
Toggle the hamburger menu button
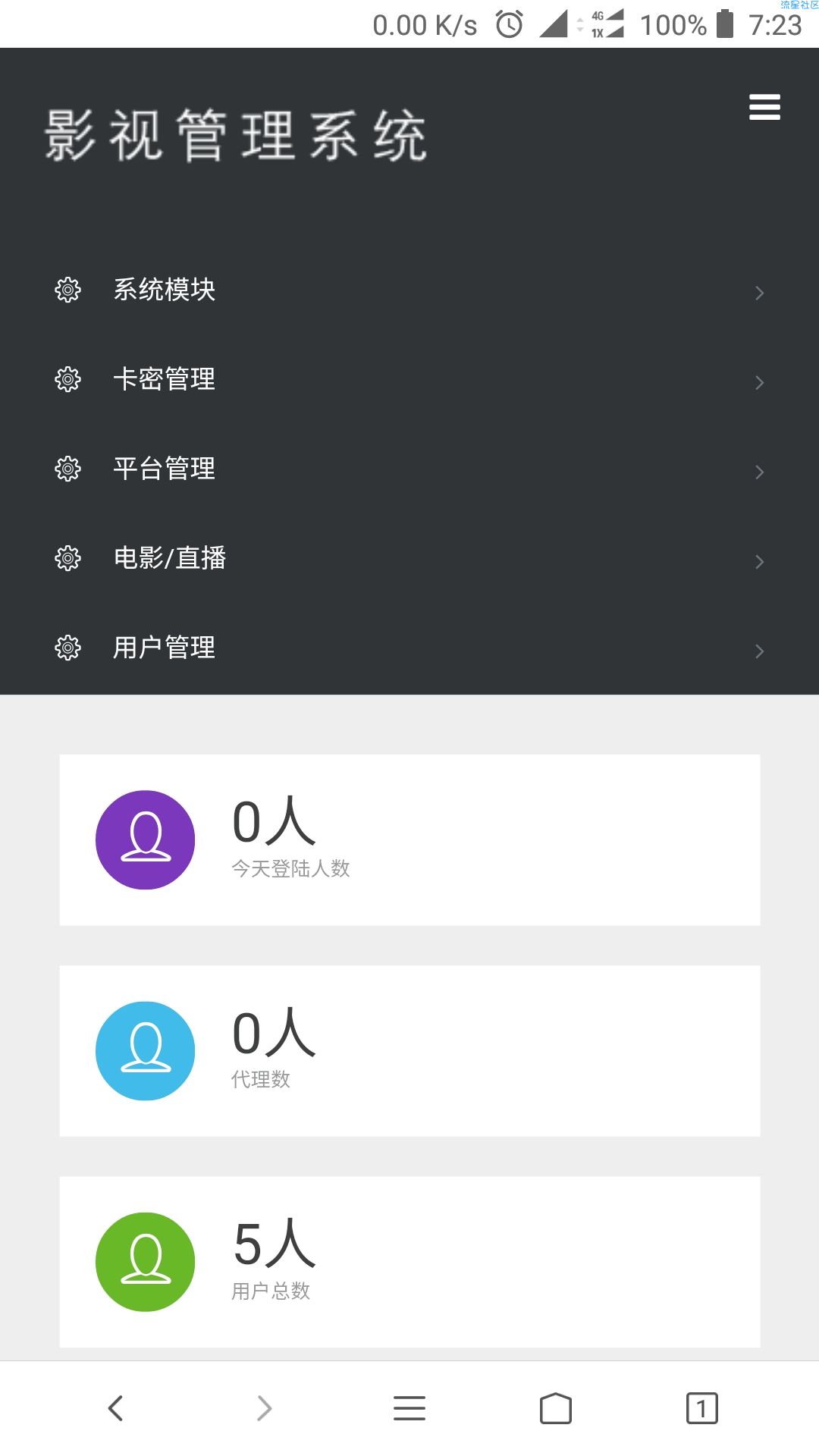pos(764,107)
